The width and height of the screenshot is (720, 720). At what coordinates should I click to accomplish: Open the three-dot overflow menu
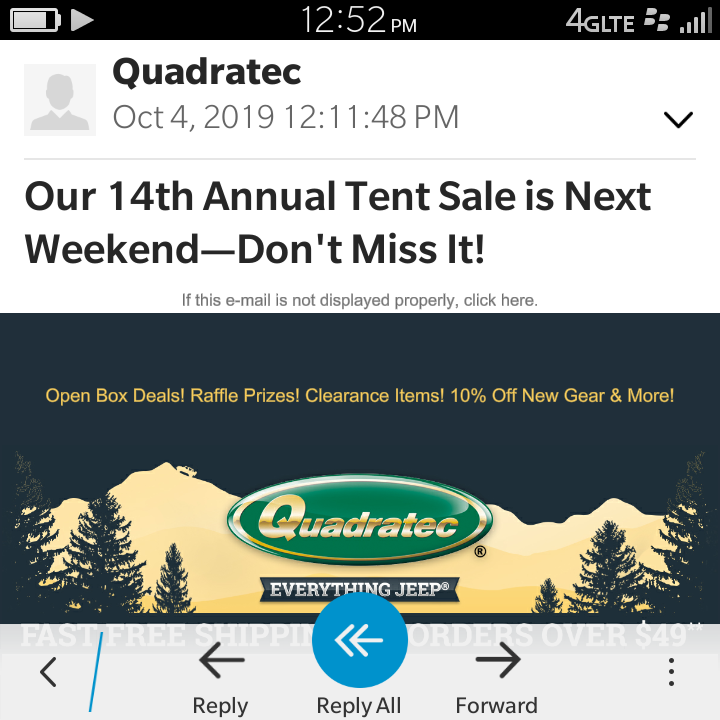click(x=671, y=672)
